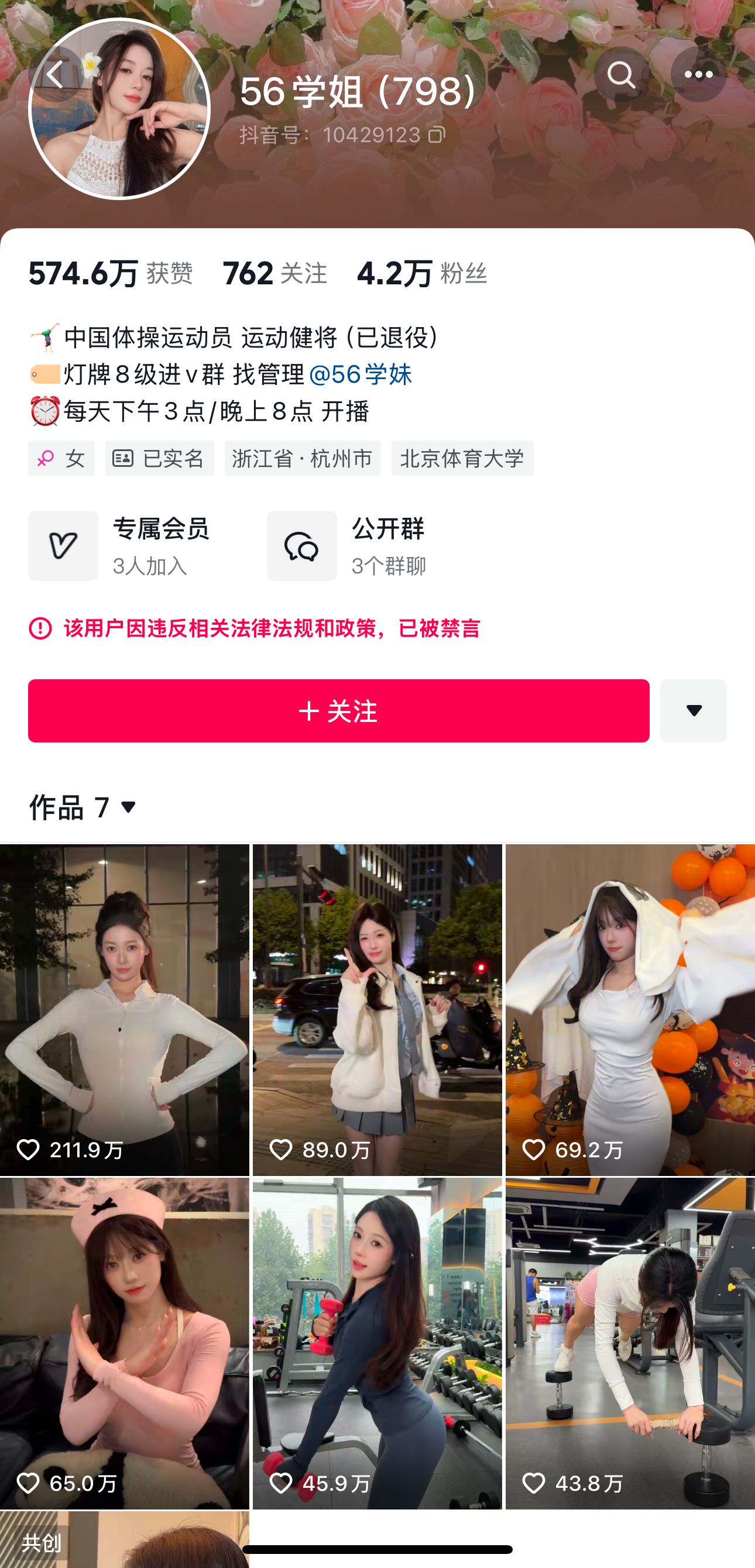Viewport: 755px width, 1568px height.
Task: Expand the dropdown arrow beside 关注
Action: coord(693,711)
